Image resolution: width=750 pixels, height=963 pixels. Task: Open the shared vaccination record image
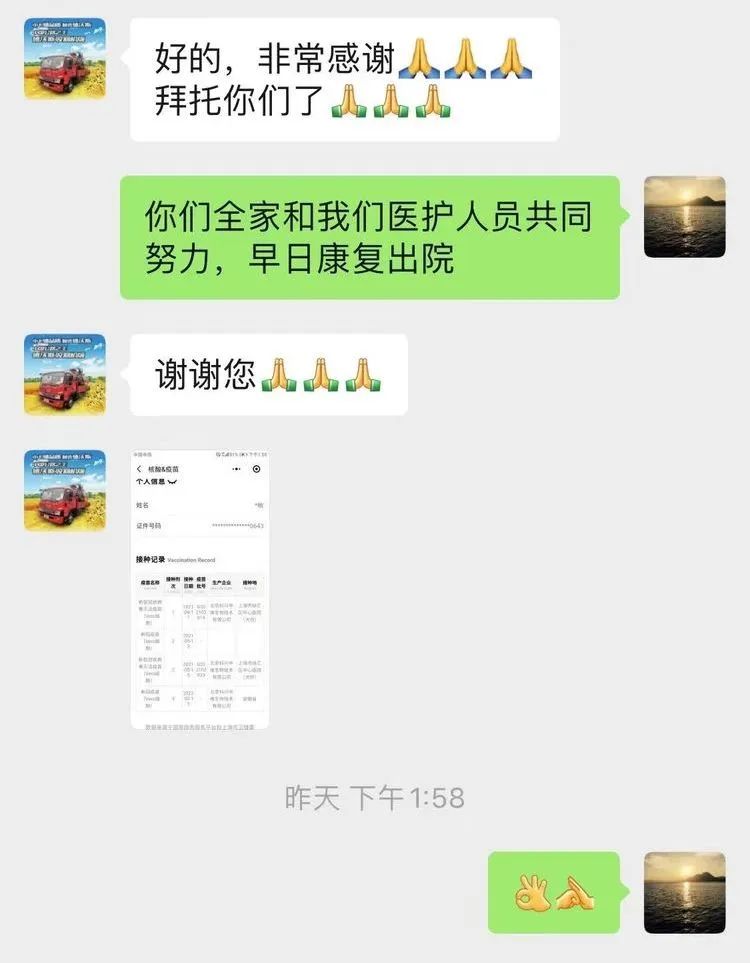200,590
